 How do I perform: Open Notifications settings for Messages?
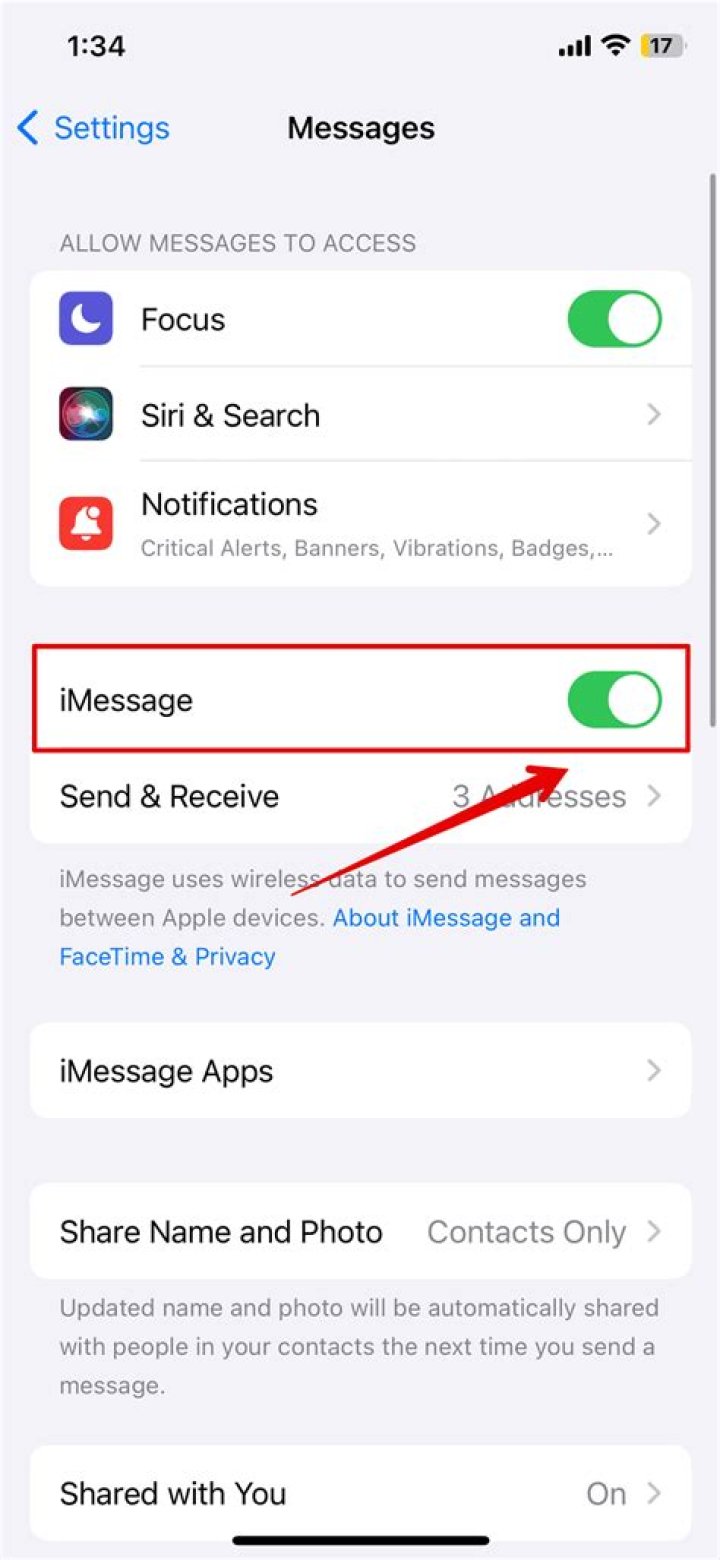(x=360, y=524)
